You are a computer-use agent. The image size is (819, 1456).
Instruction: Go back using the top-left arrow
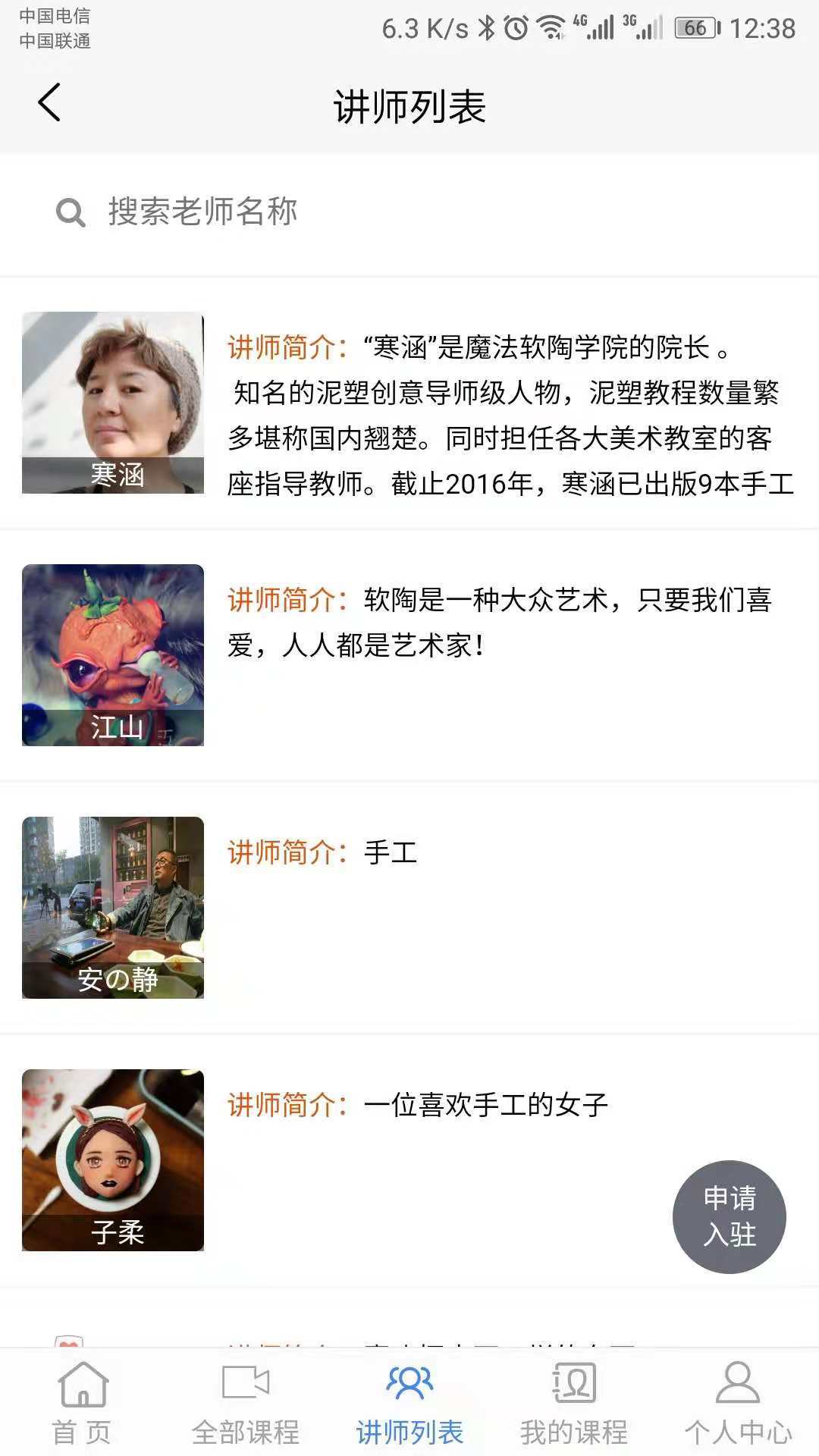[x=49, y=103]
